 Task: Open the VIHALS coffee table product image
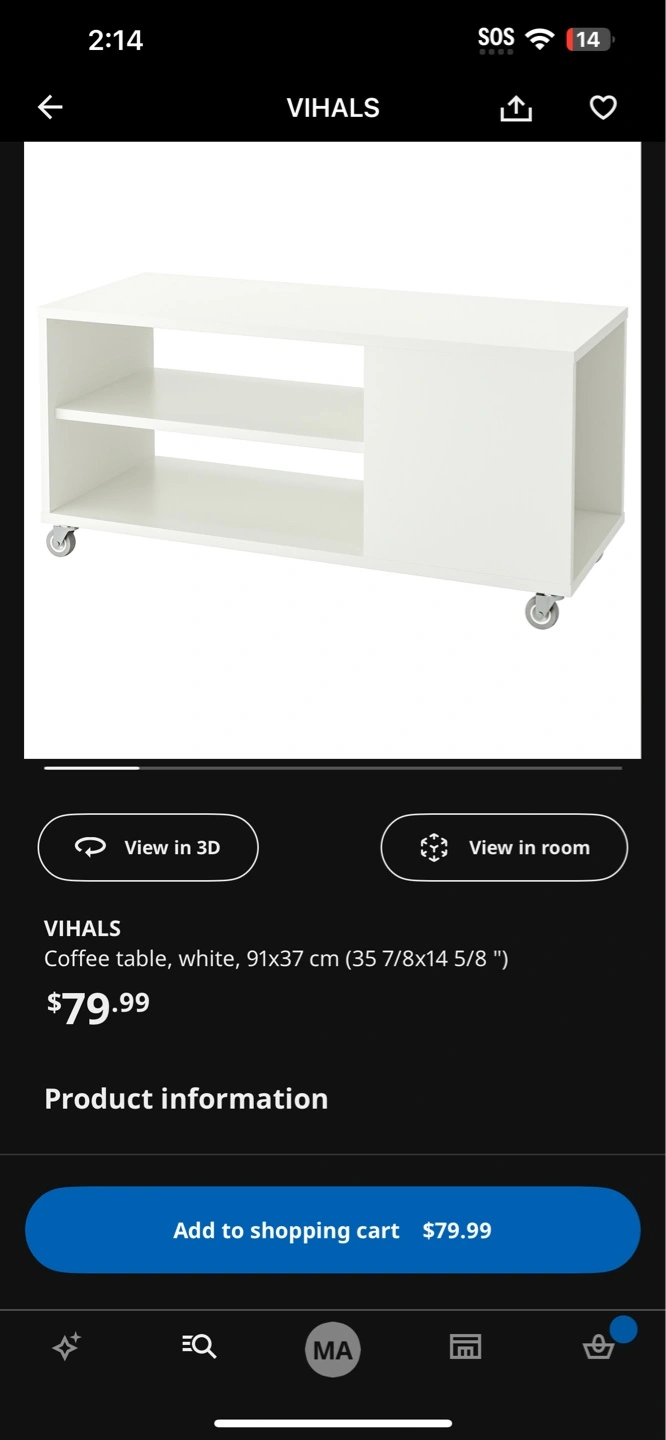click(x=332, y=450)
